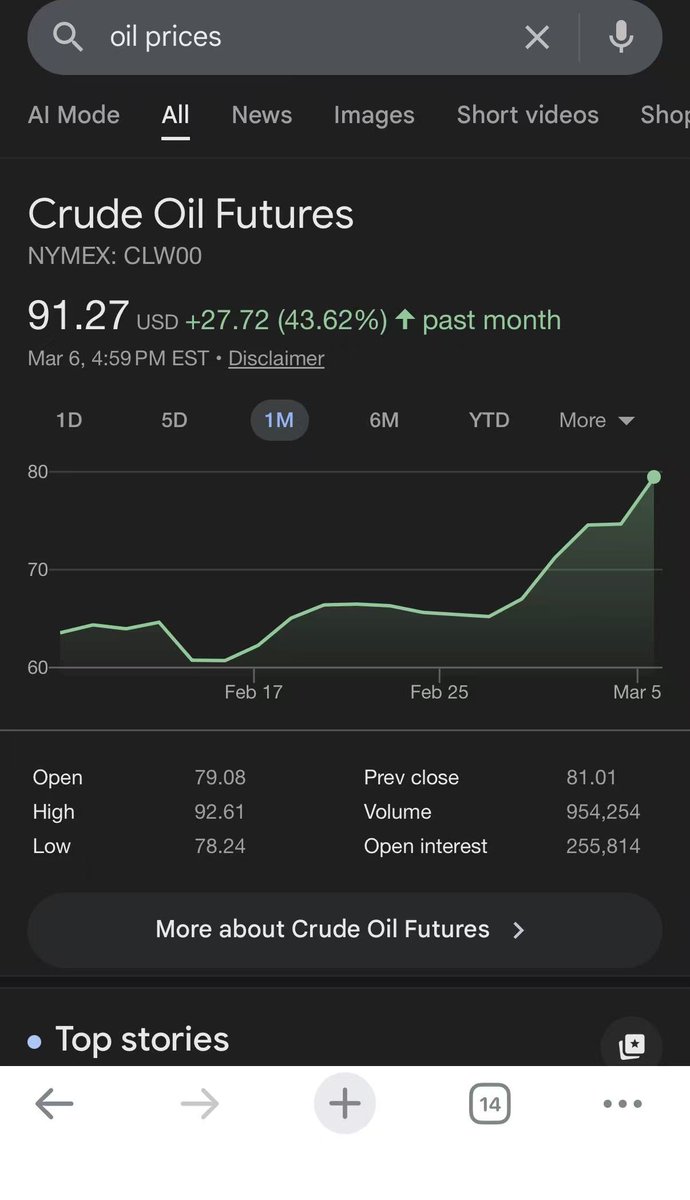Show the YTD chart range
The height and width of the screenshot is (1200, 690).
tap(489, 420)
